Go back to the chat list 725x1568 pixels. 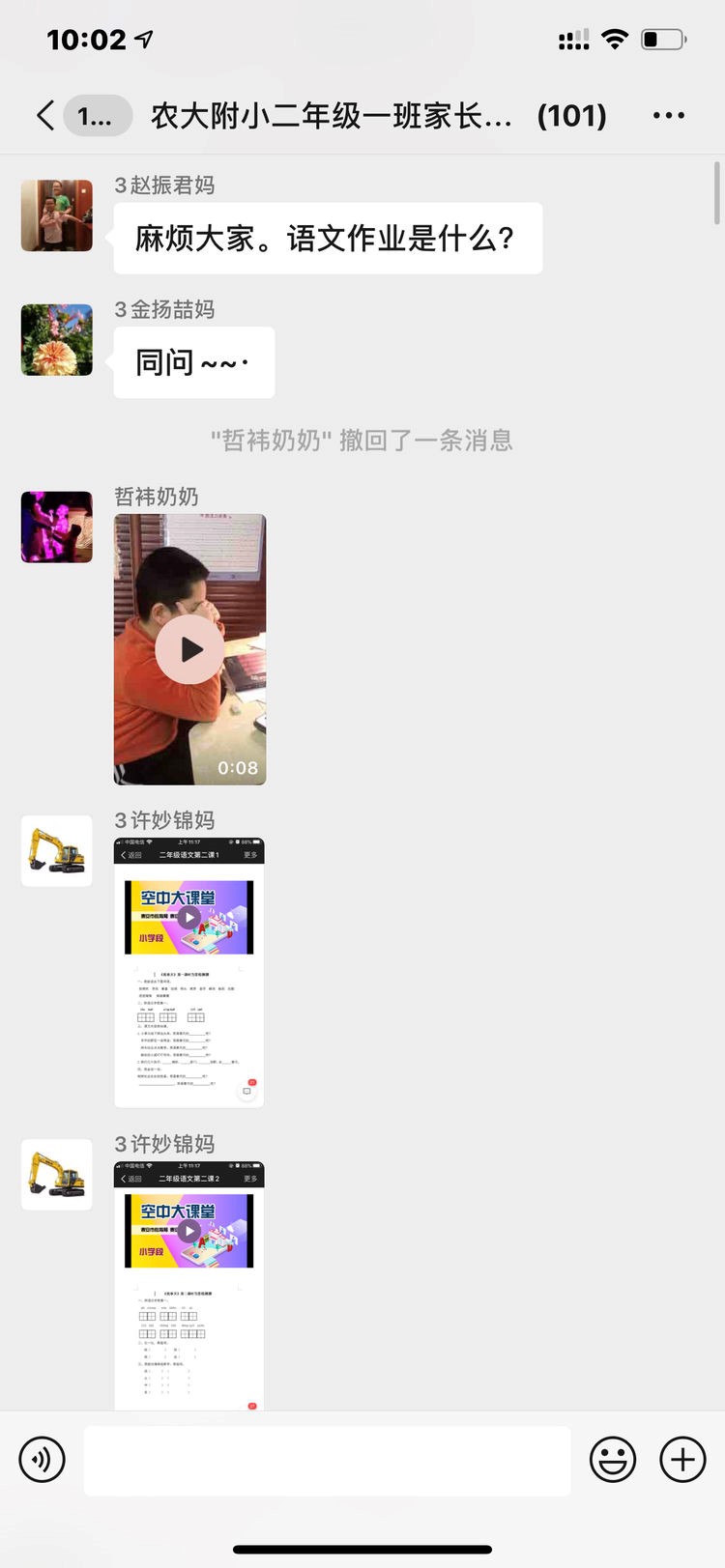coord(45,116)
